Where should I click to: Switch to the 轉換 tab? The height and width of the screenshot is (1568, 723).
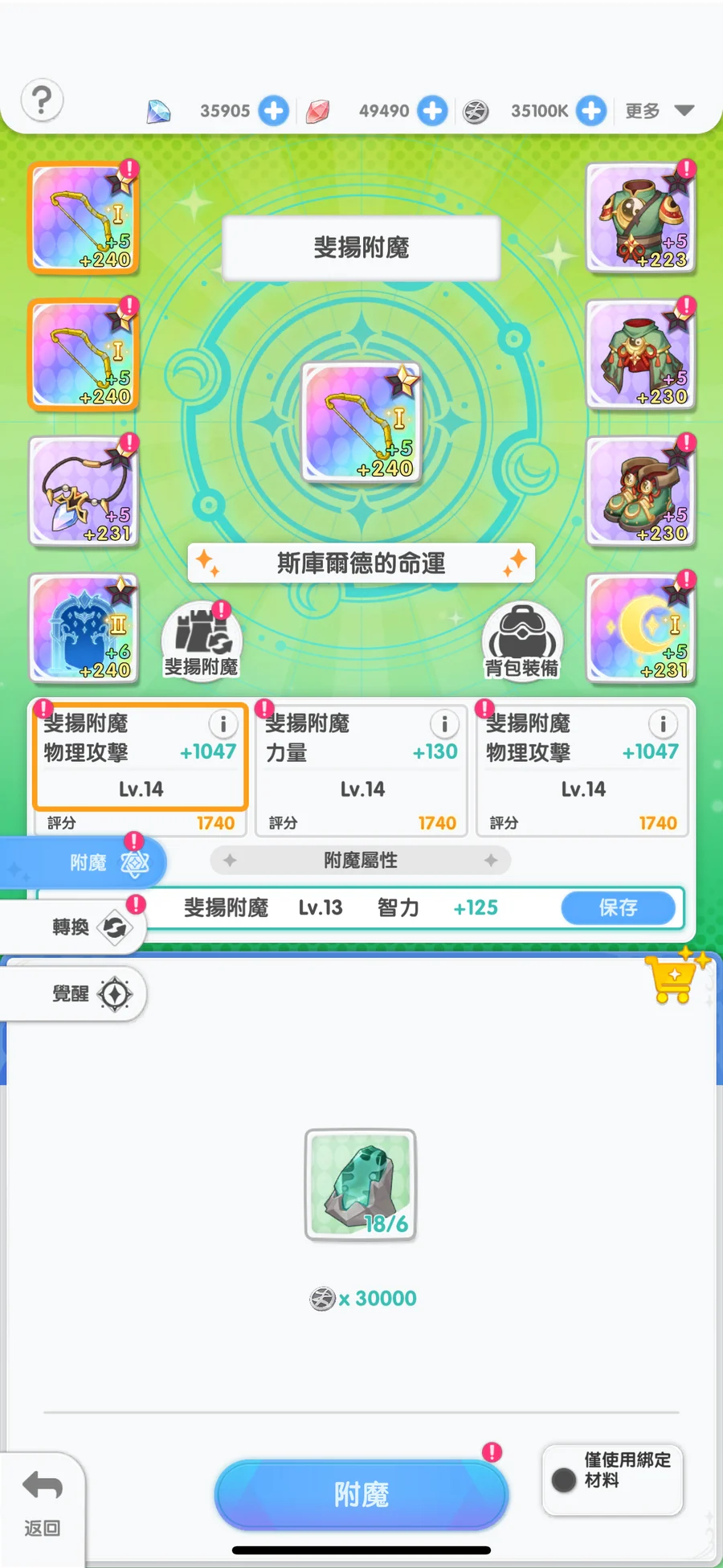[x=74, y=927]
